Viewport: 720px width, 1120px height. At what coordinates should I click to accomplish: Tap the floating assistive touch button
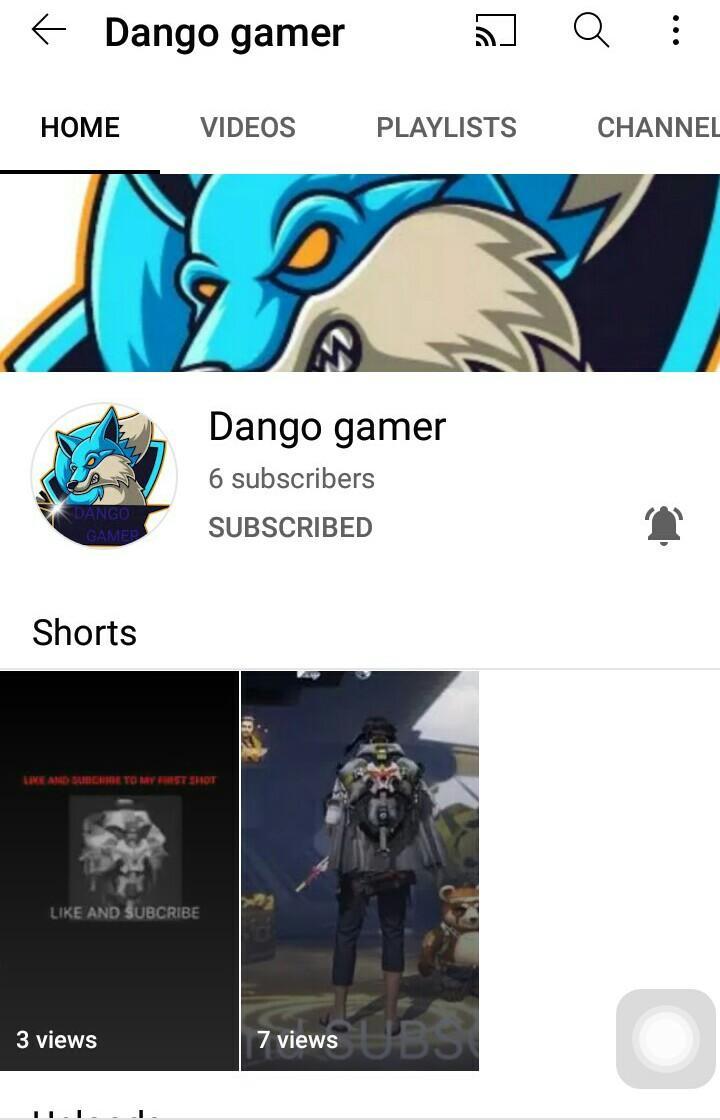(666, 1039)
